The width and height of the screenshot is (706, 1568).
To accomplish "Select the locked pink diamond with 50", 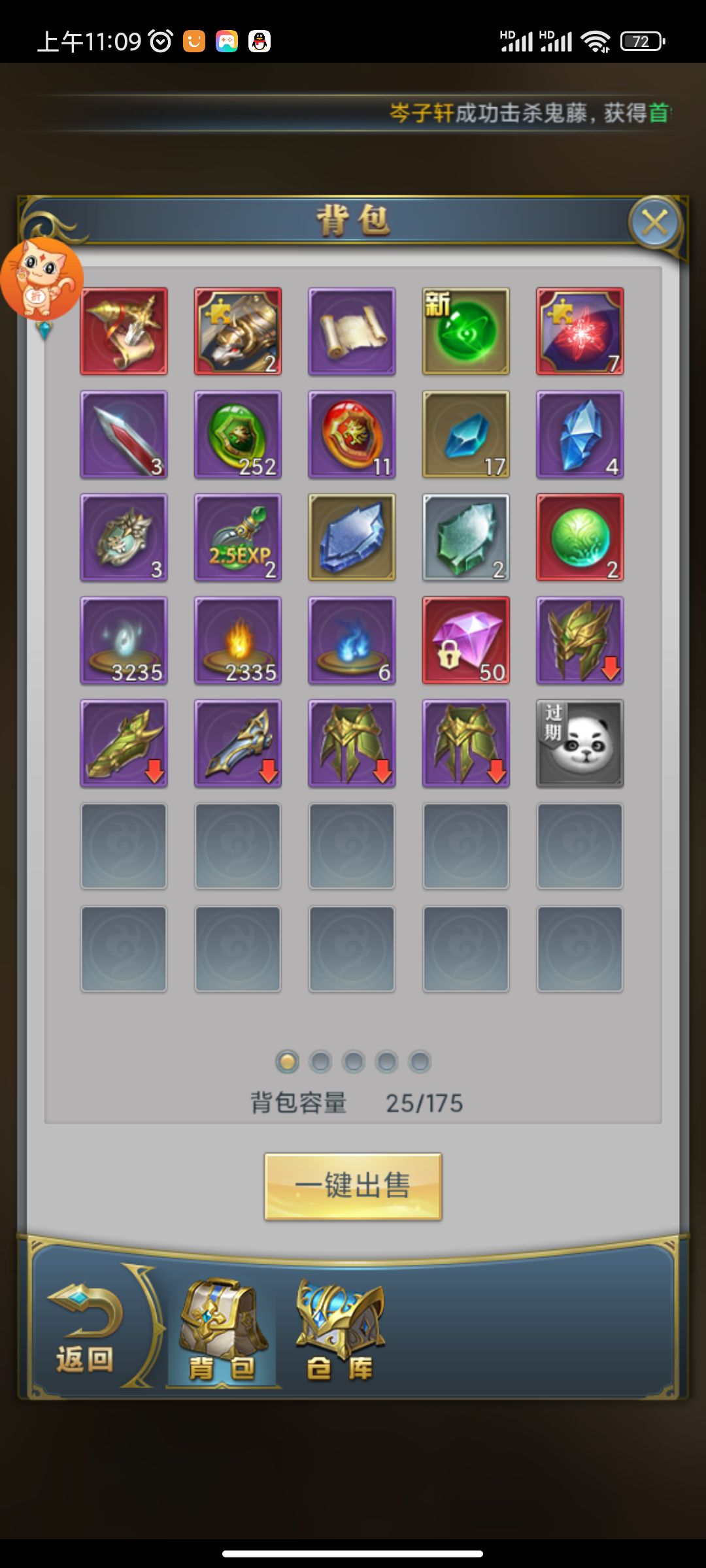I will pyautogui.click(x=465, y=640).
